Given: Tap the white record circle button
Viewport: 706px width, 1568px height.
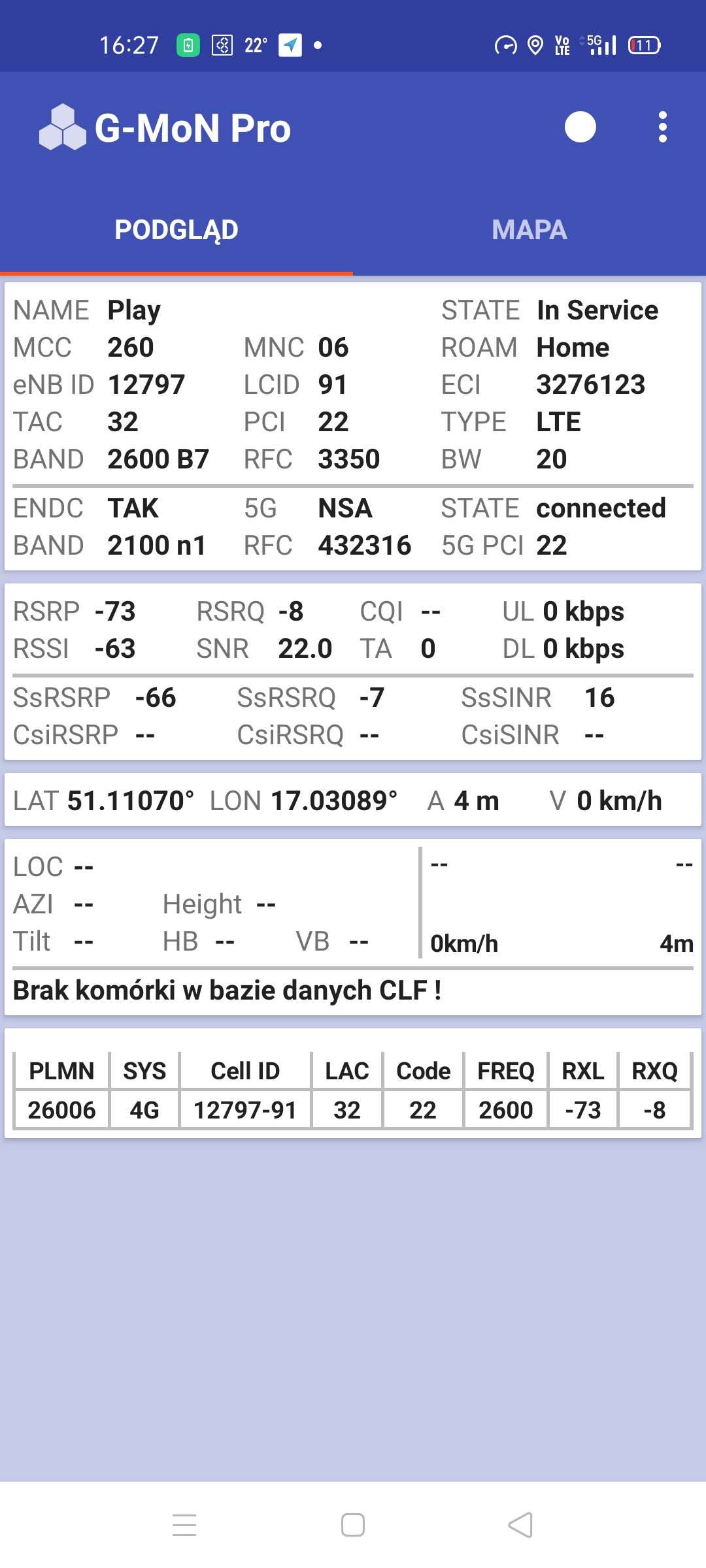Looking at the screenshot, I should pos(580,127).
